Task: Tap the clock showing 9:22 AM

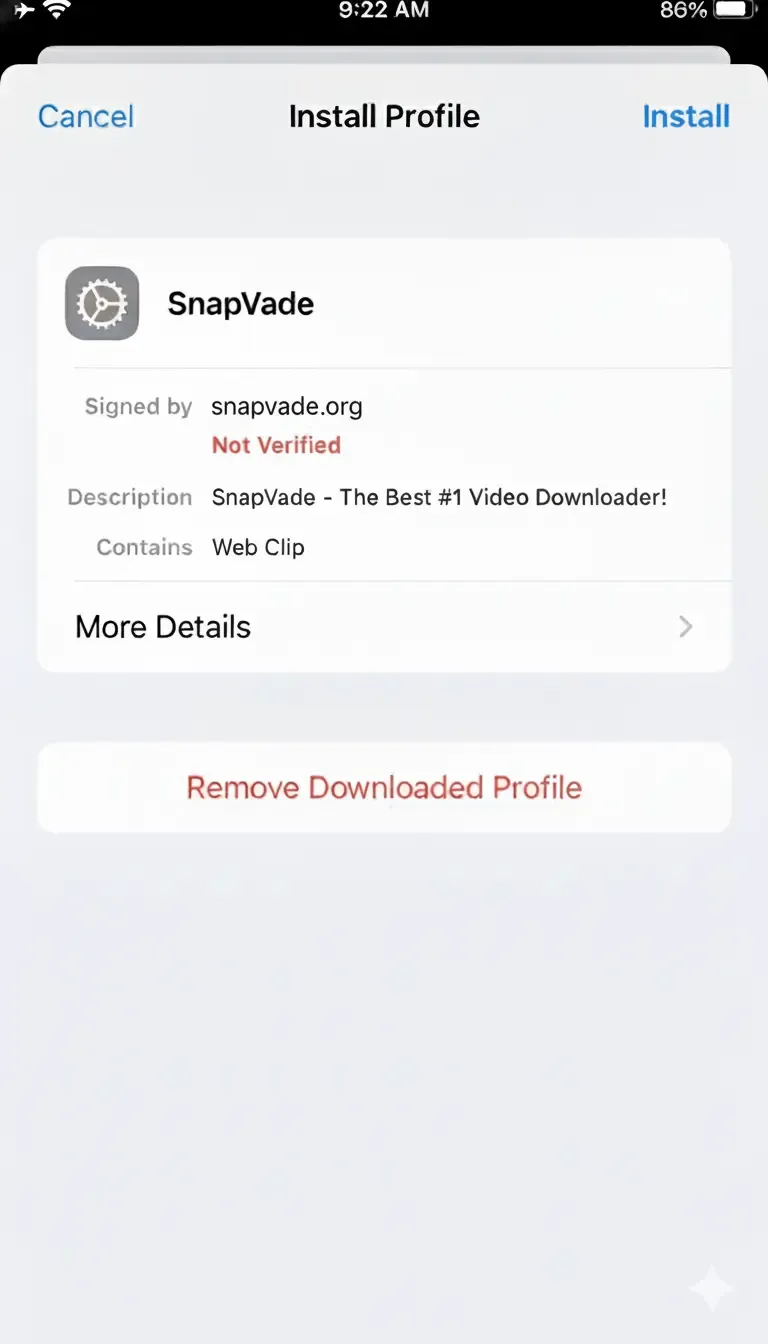Action: [x=384, y=11]
